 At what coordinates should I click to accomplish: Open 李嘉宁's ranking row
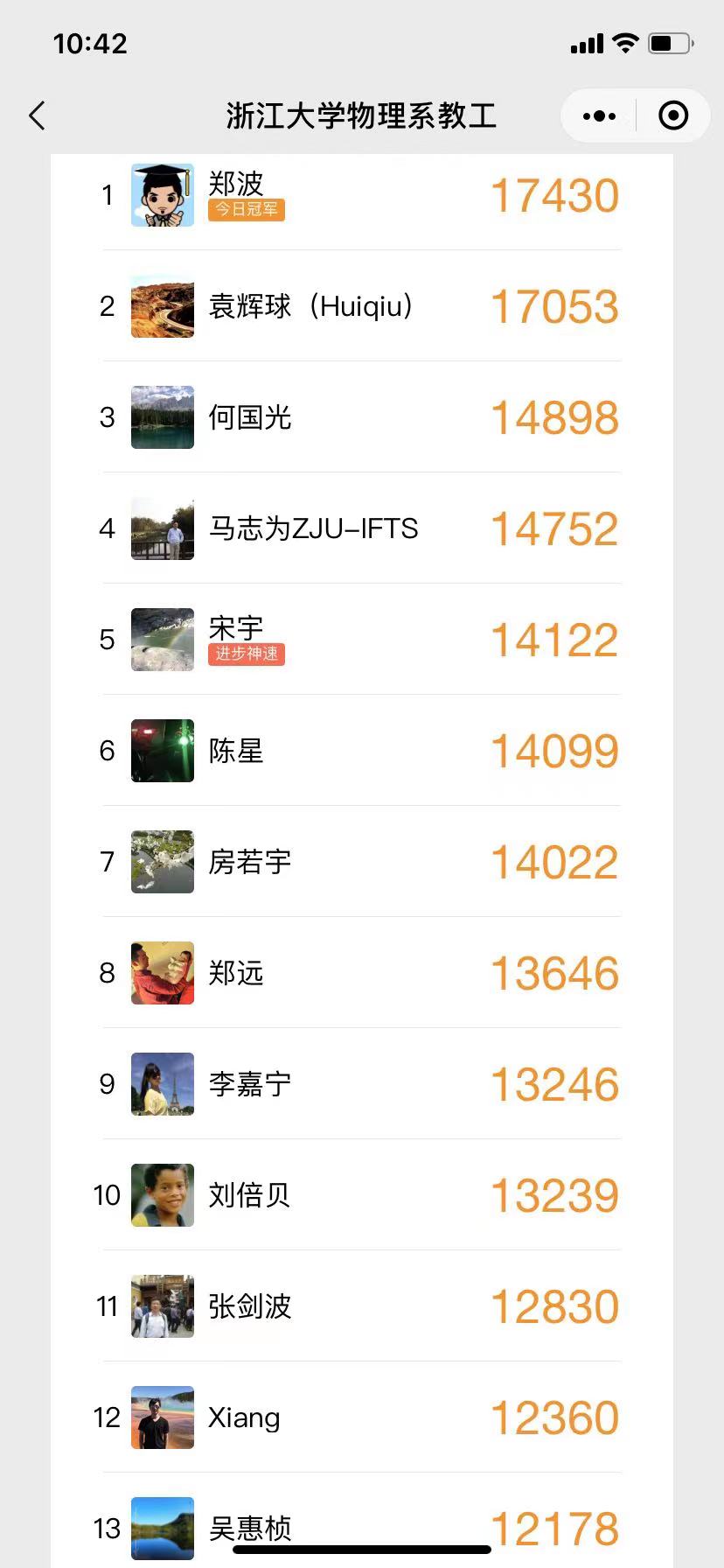(361, 1084)
